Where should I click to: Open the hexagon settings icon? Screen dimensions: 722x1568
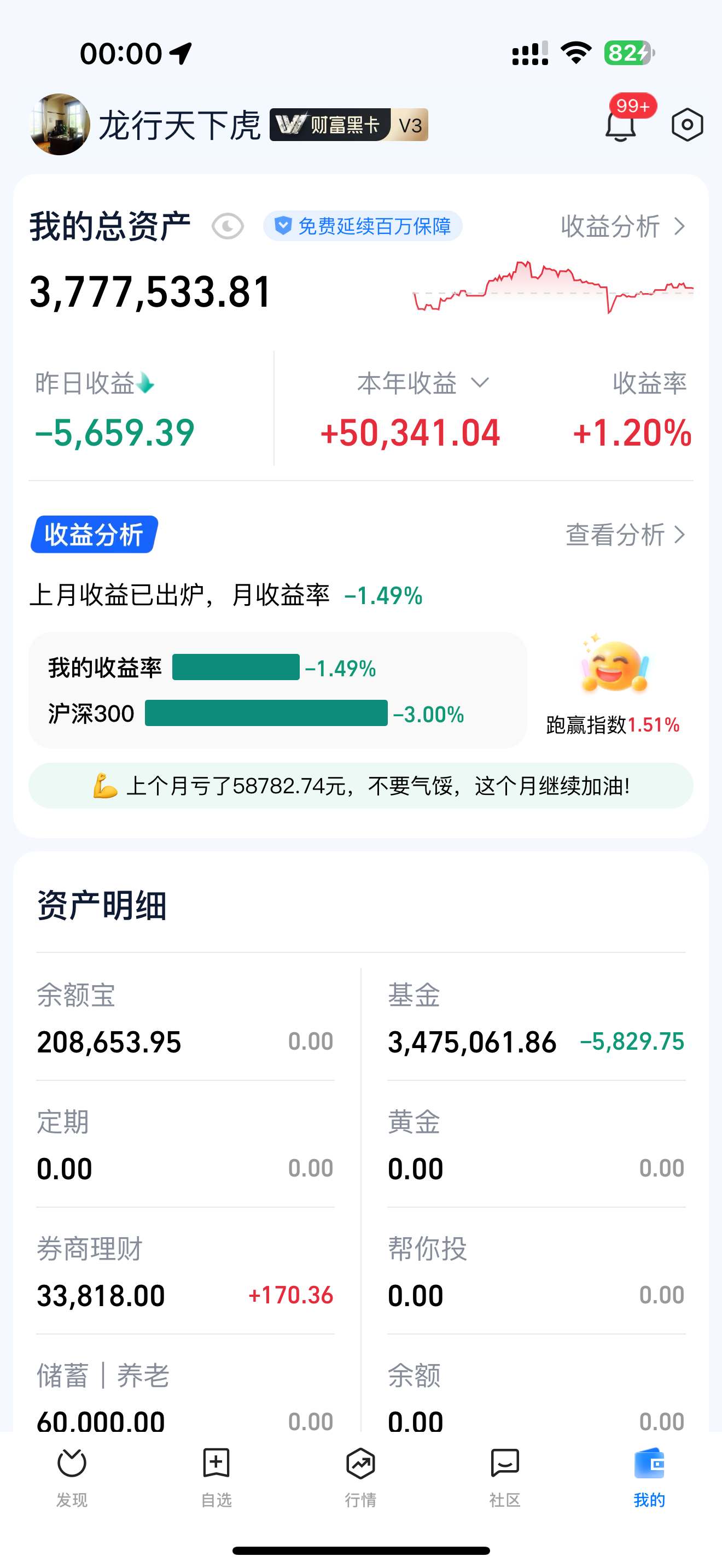(688, 125)
